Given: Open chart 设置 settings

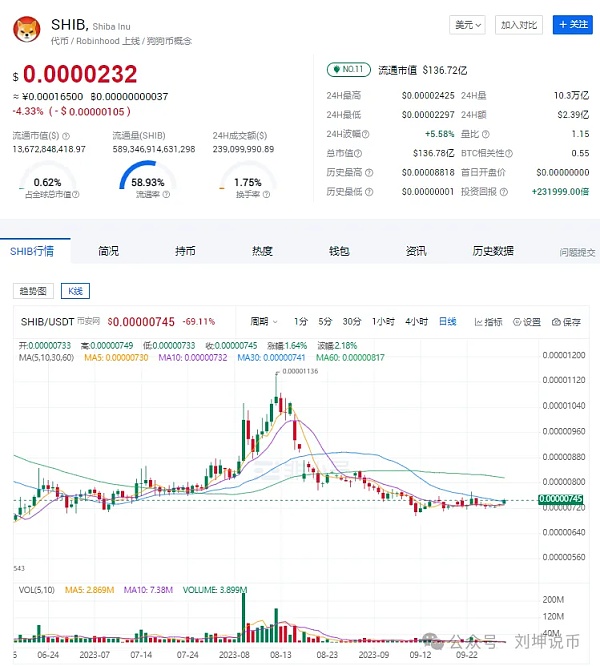Looking at the screenshot, I should (x=526, y=322).
